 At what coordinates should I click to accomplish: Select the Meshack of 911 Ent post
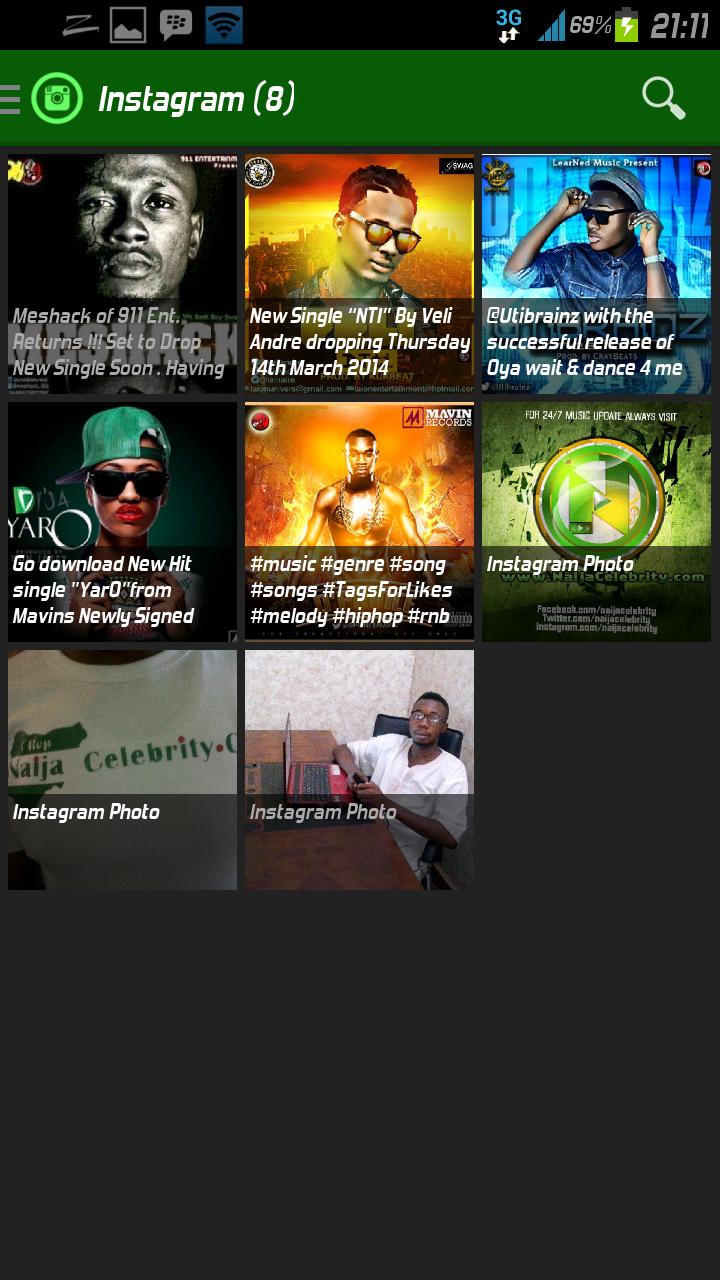point(122,274)
